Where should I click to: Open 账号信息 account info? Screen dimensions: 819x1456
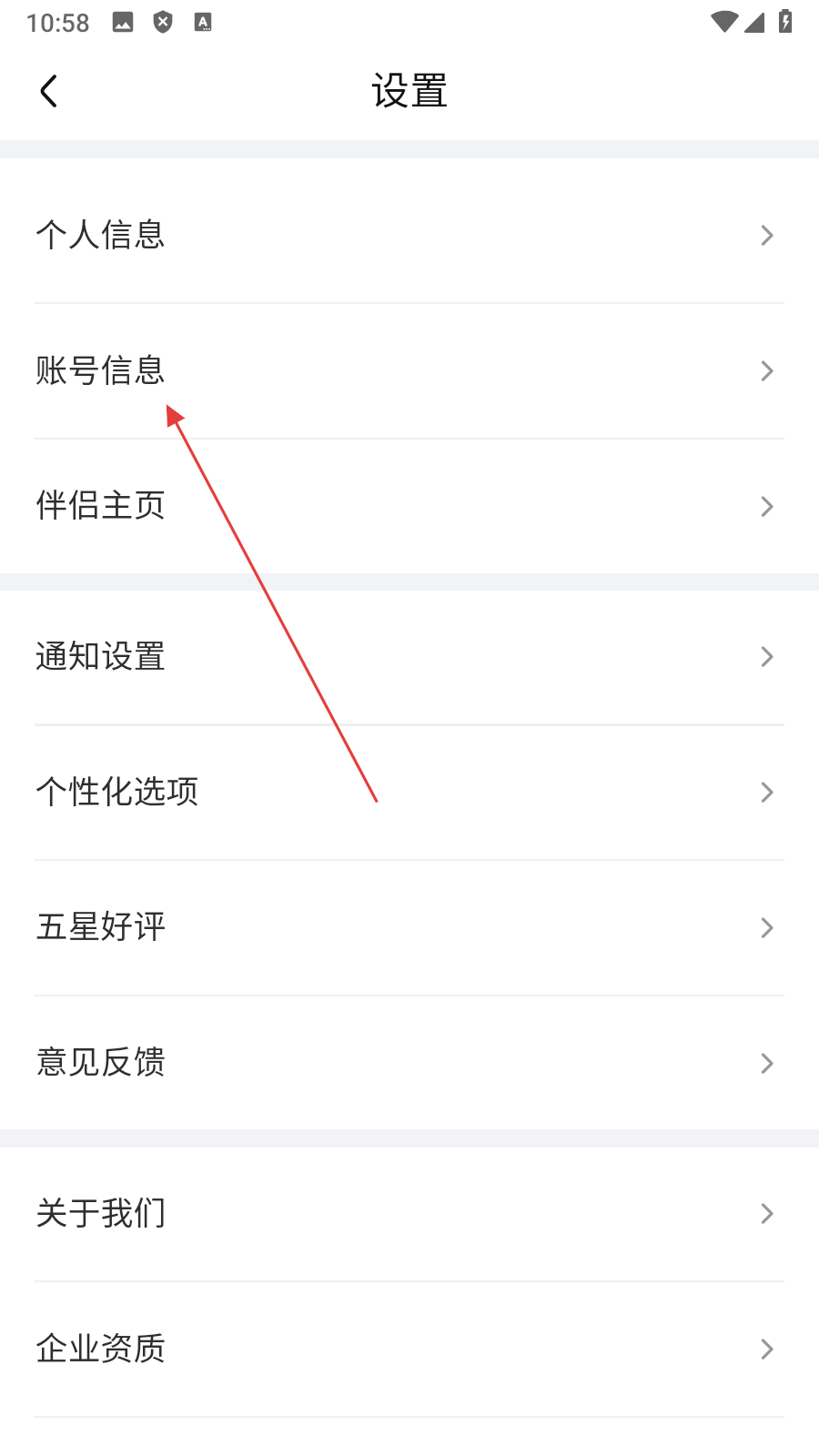click(x=409, y=370)
